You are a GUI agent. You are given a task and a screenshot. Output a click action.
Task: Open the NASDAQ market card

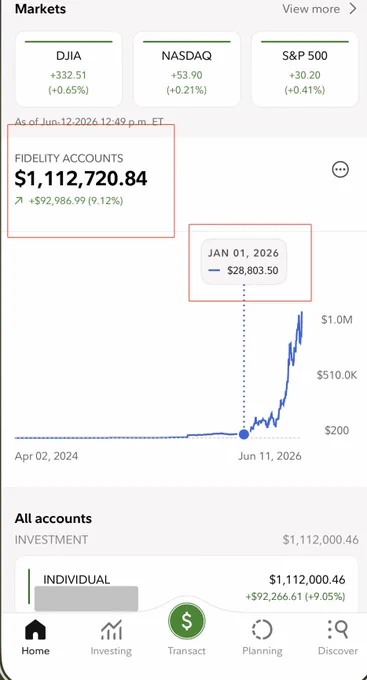click(187, 69)
